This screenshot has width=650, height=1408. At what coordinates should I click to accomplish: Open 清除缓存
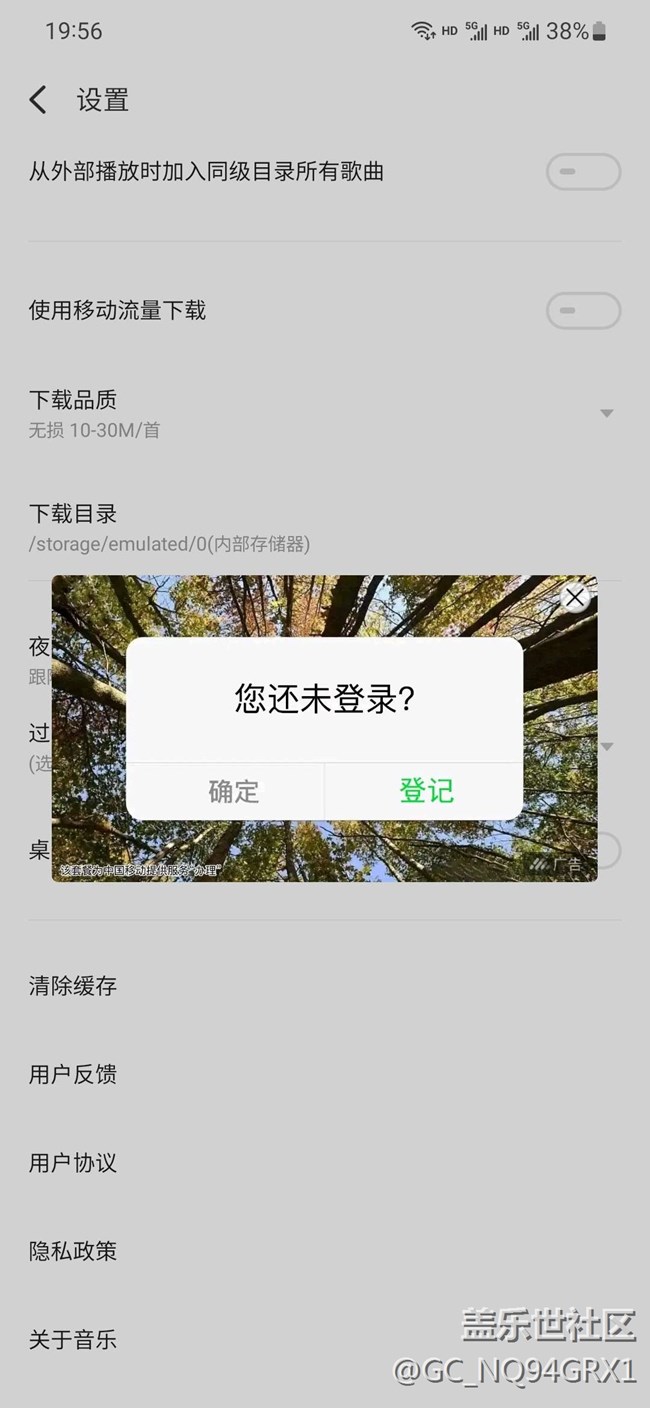pyautogui.click(x=325, y=986)
